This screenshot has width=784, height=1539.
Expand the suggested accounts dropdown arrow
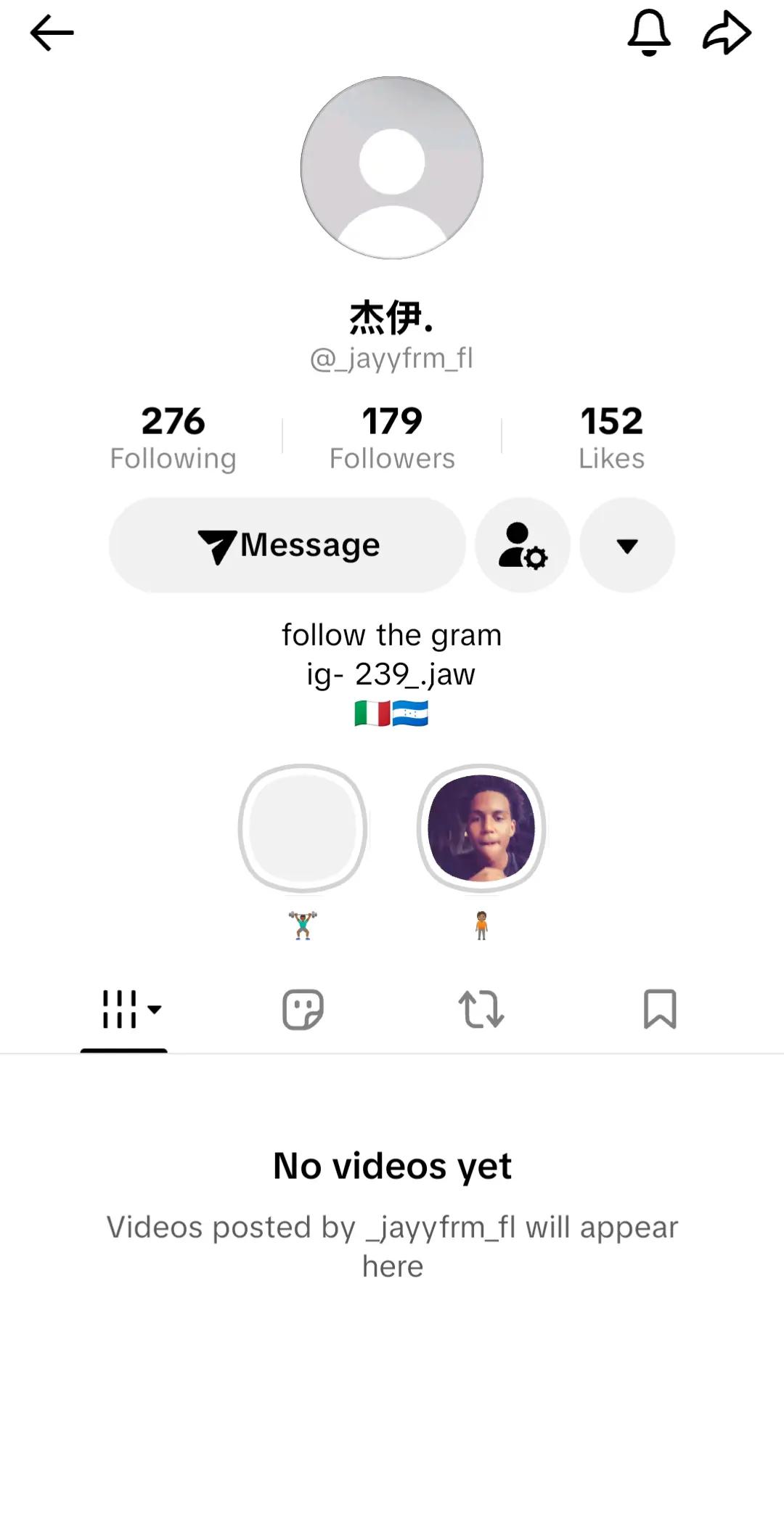point(627,545)
